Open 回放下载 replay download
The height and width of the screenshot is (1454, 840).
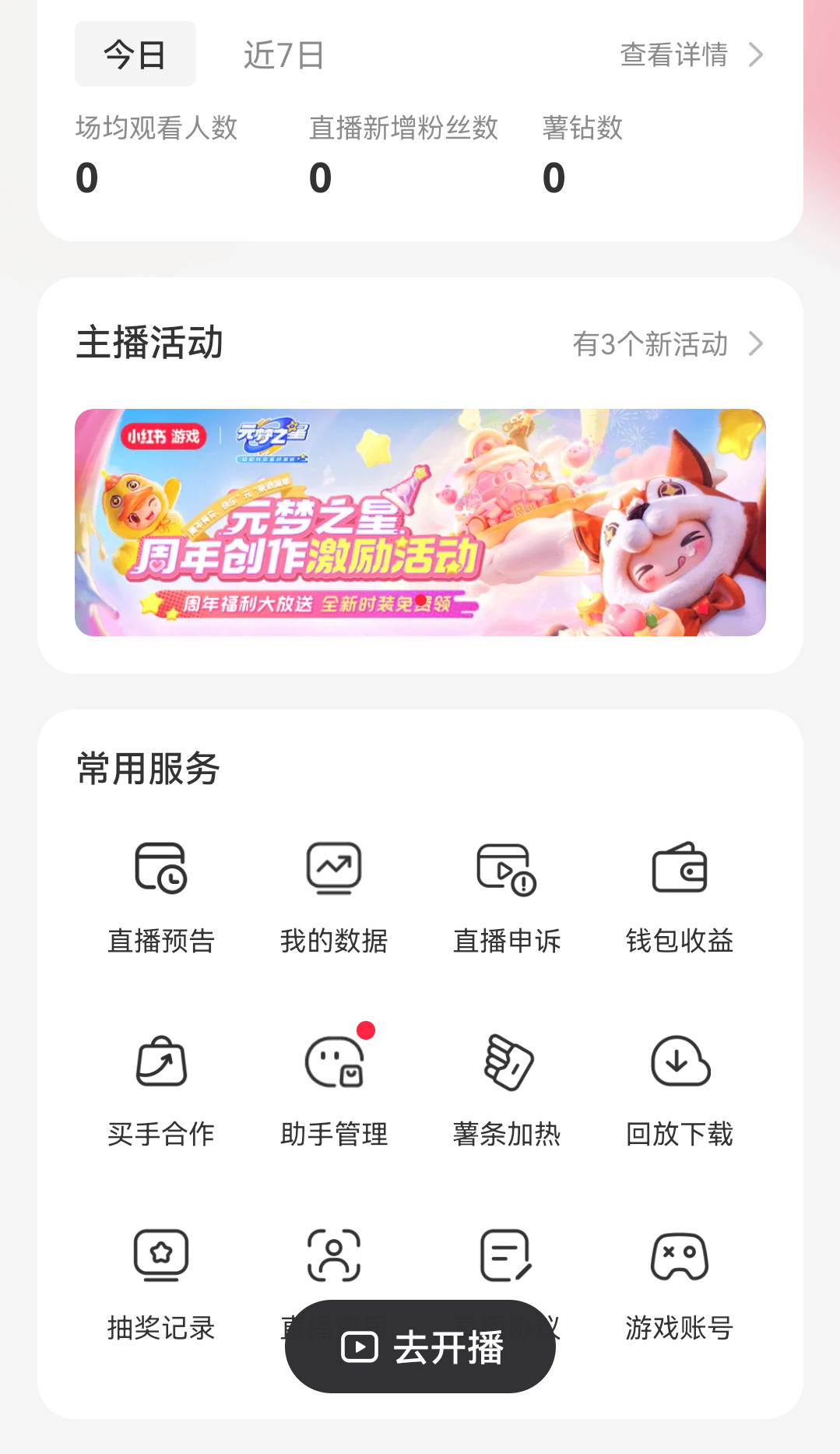[x=680, y=1090]
